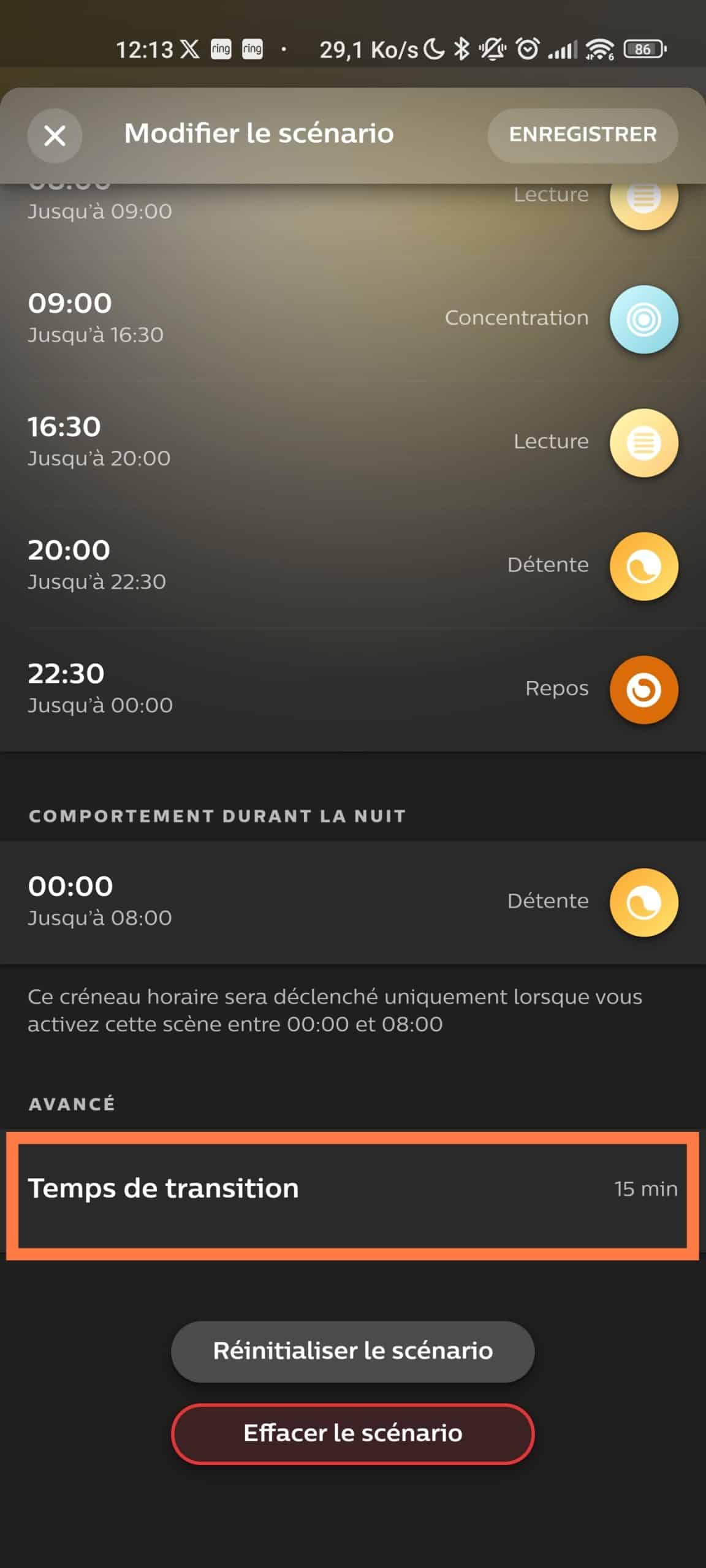Change Temps de transition setting
This screenshot has width=706, height=1568.
pyautogui.click(x=353, y=1188)
